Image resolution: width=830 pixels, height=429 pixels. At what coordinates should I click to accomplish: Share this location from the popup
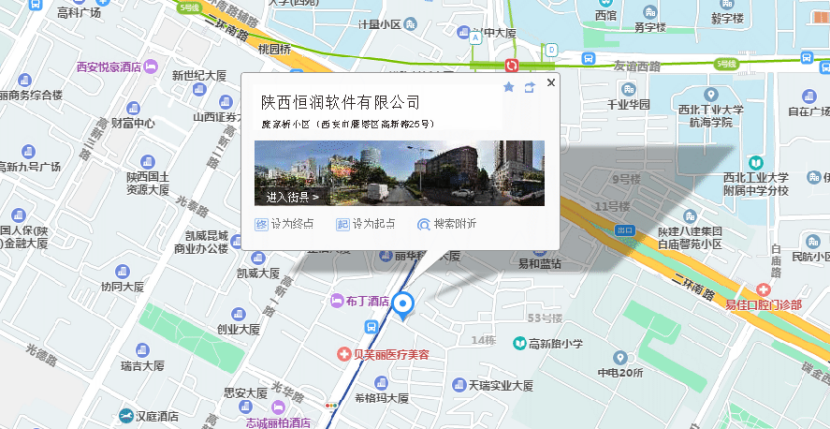pos(529,87)
